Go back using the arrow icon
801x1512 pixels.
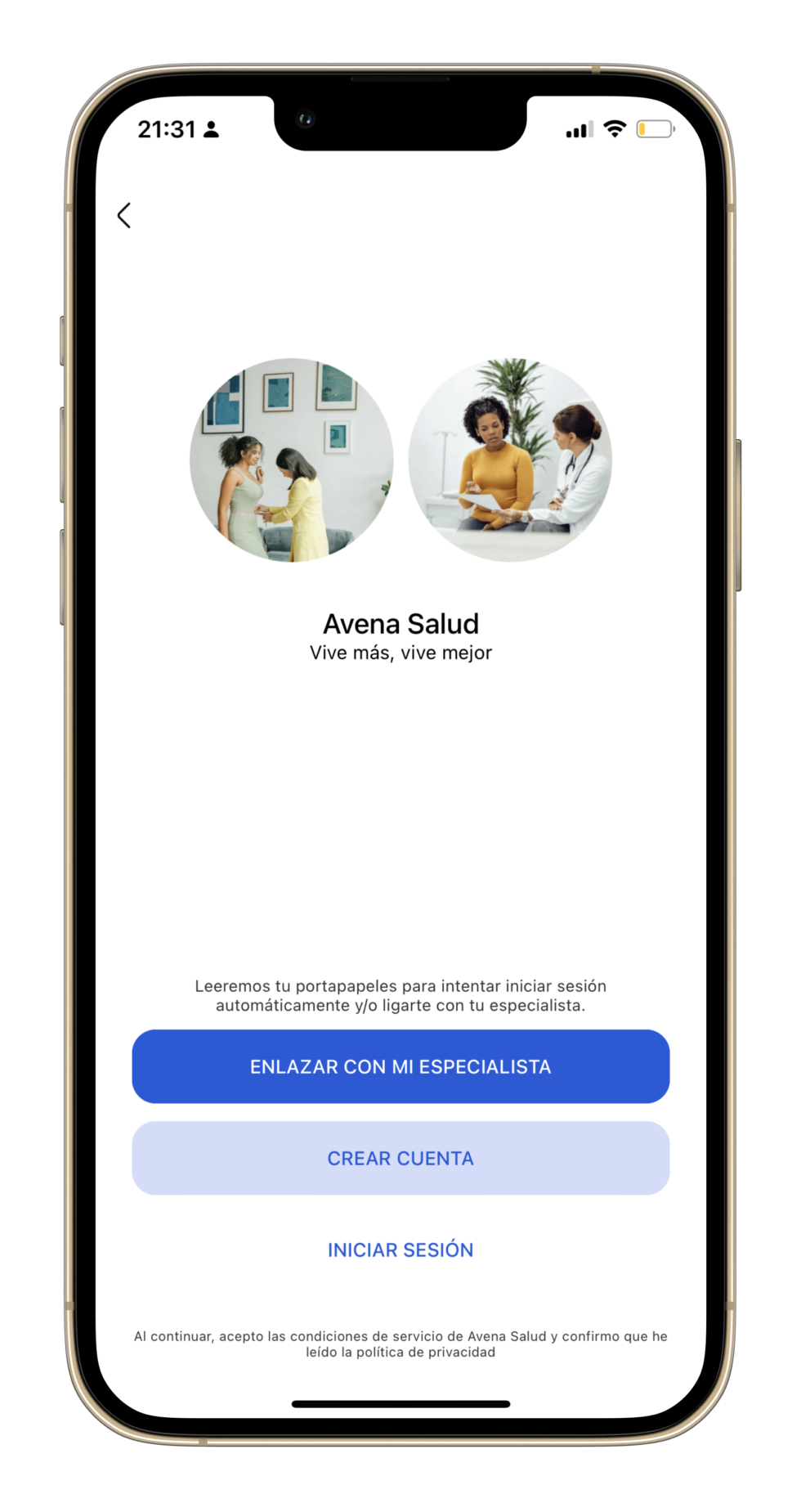click(x=124, y=215)
